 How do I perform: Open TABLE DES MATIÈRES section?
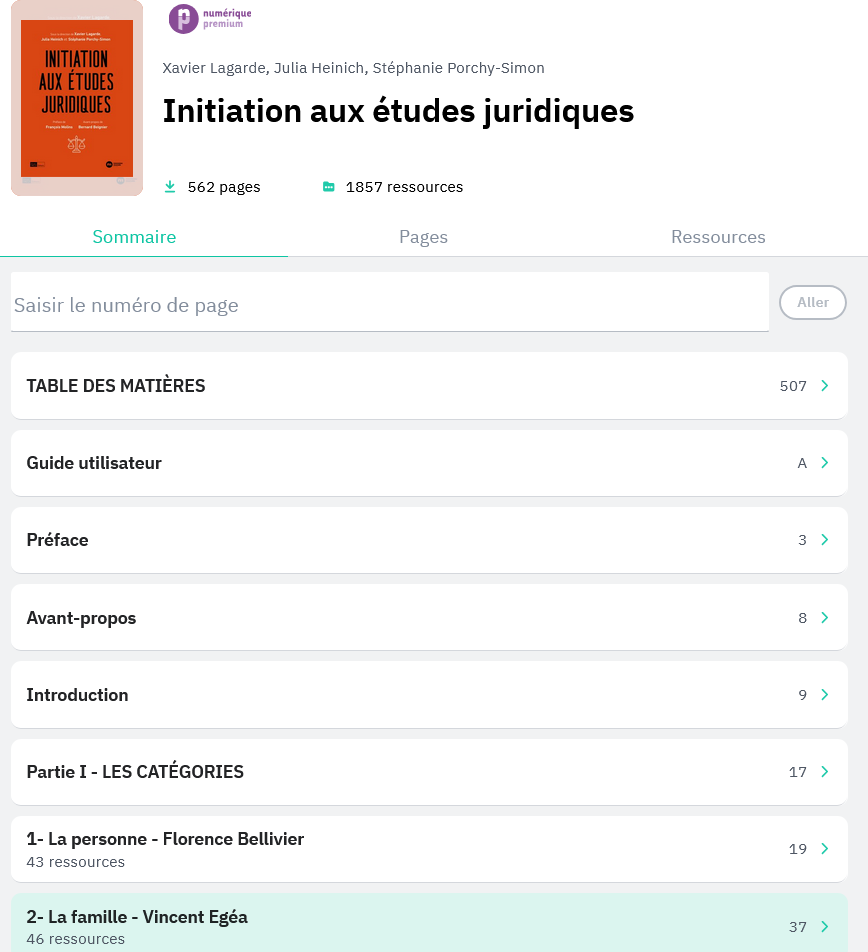pyautogui.click(x=429, y=386)
